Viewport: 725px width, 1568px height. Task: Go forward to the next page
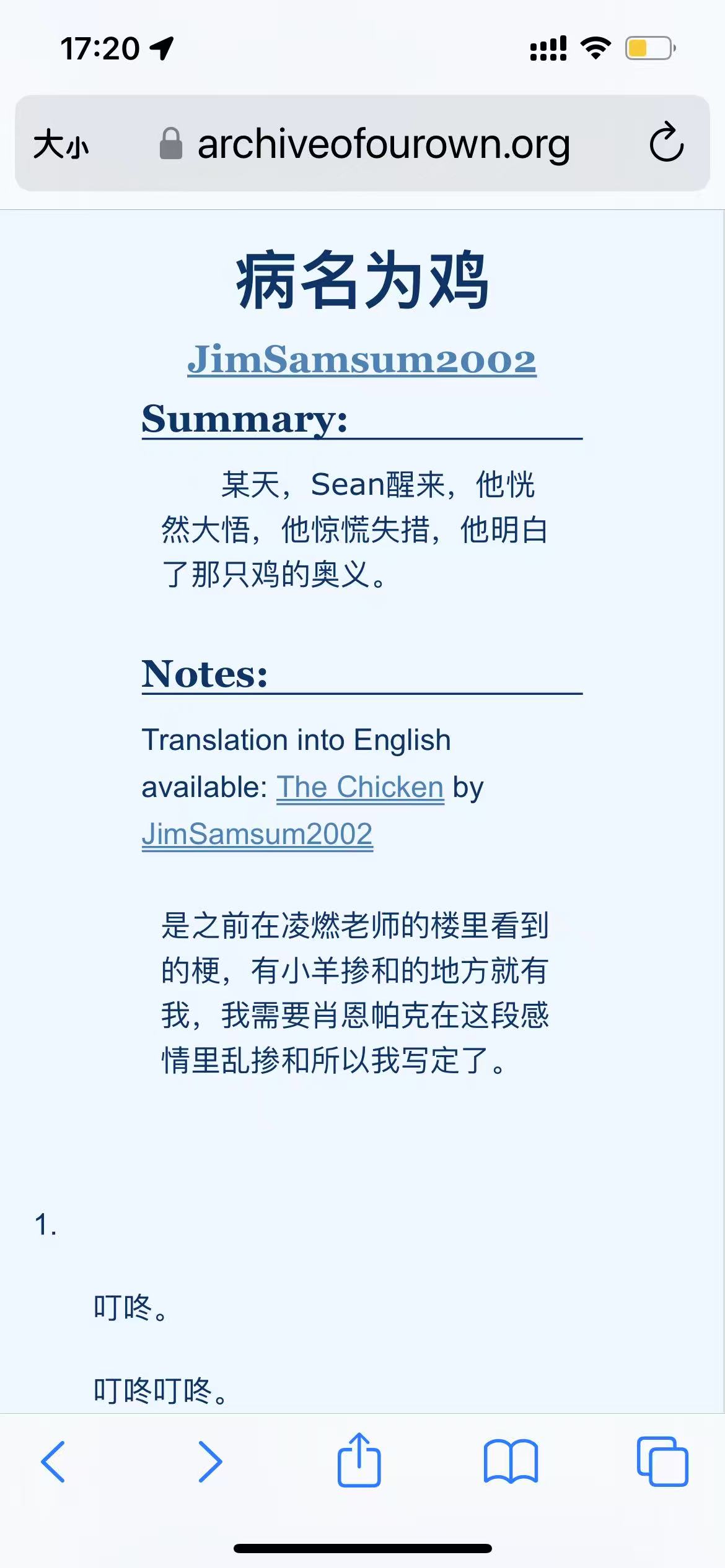tap(210, 1461)
